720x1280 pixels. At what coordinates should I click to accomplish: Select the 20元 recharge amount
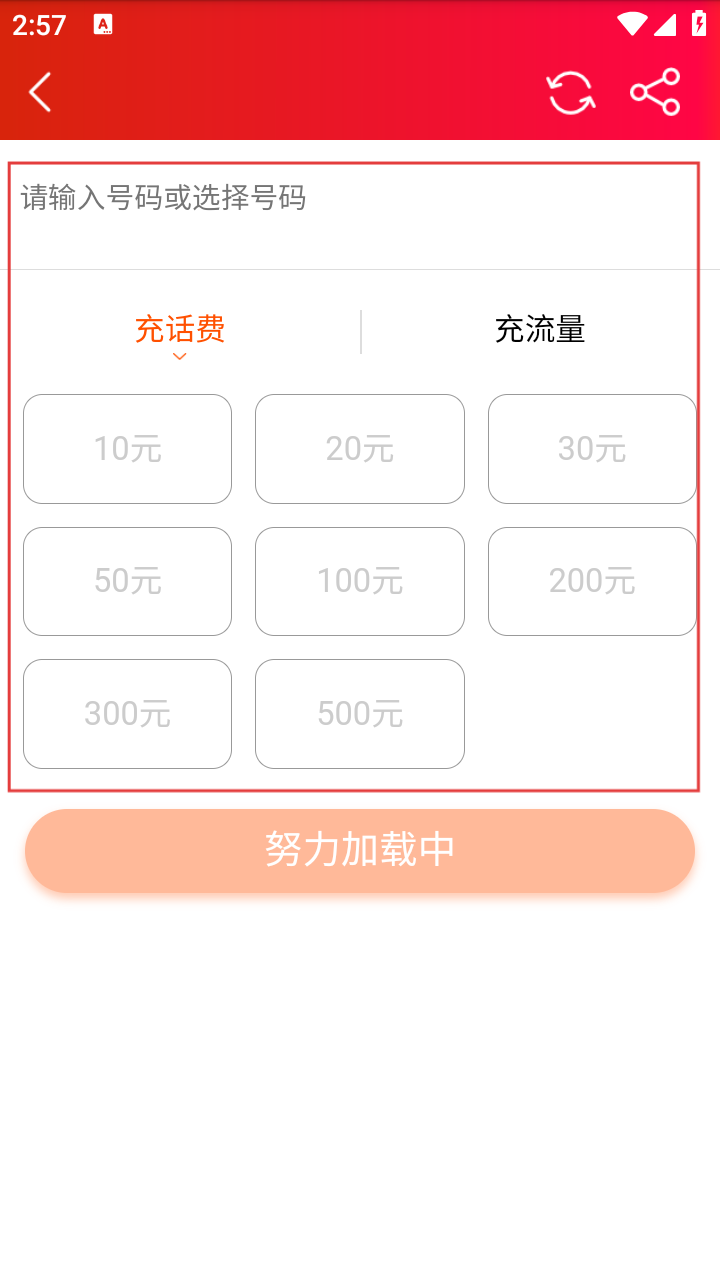(360, 449)
